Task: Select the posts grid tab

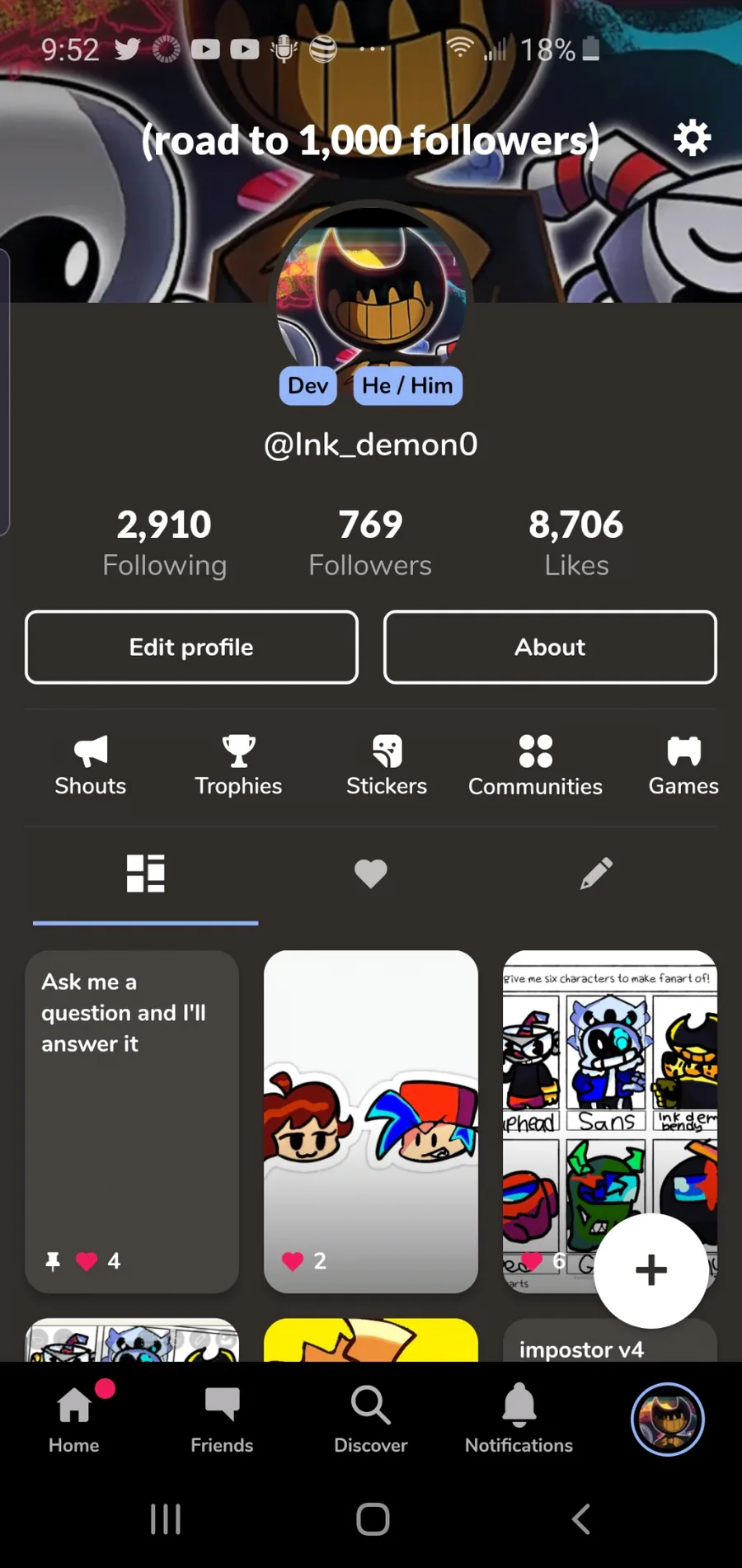Action: tap(146, 873)
